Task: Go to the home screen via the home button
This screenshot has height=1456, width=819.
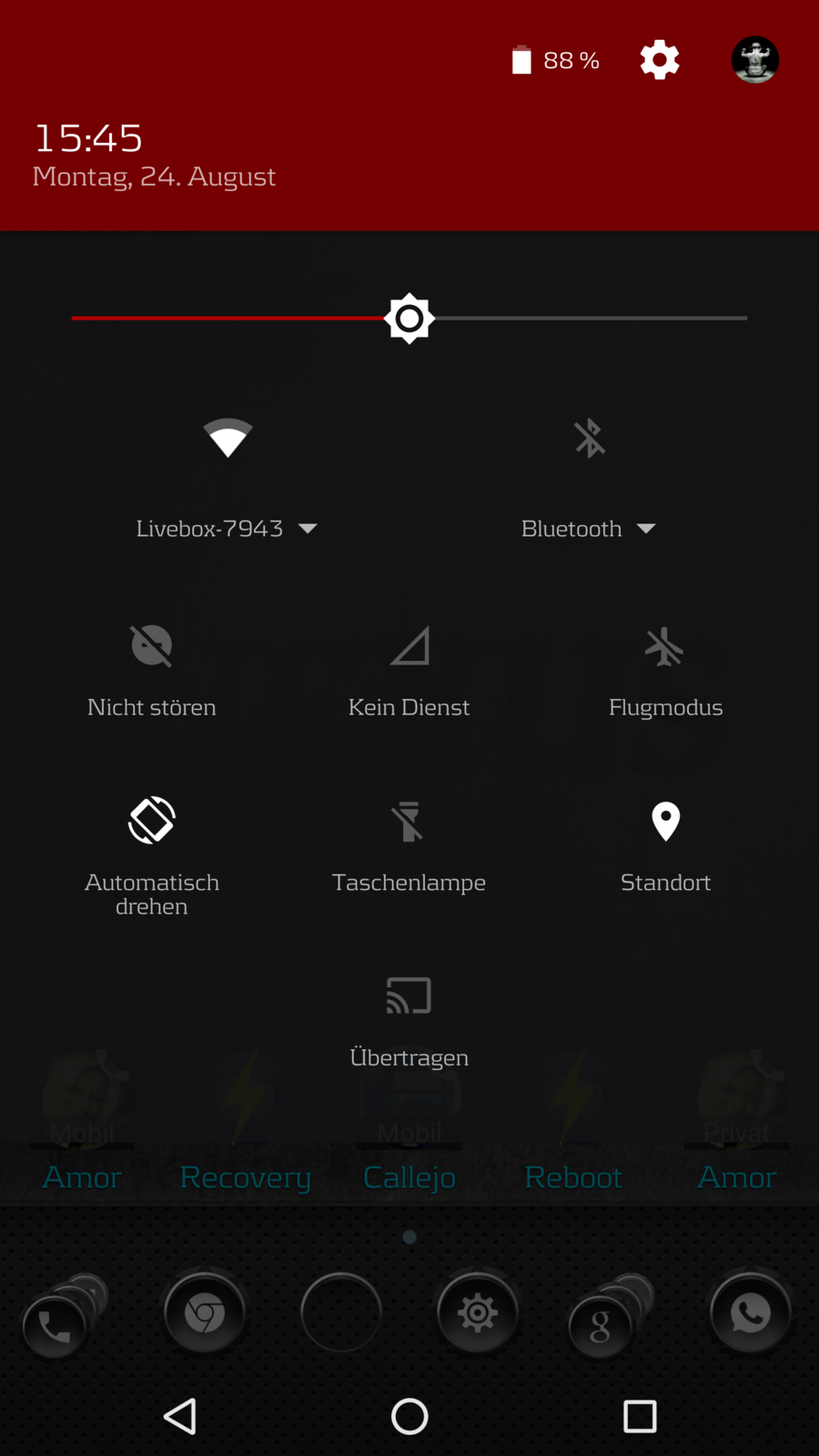Action: pyautogui.click(x=409, y=1416)
